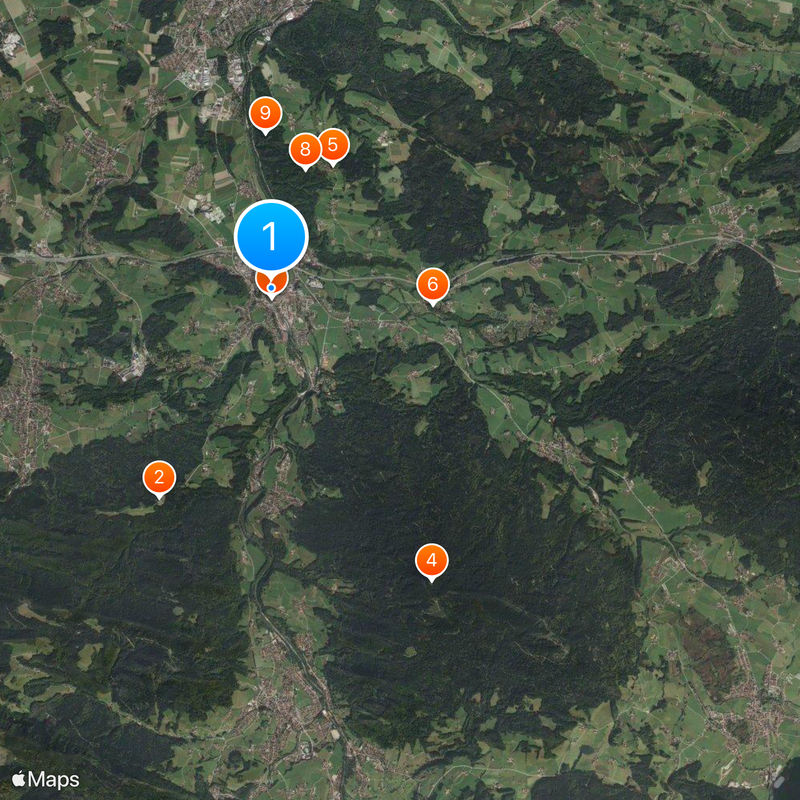Open the orange map pin numbered 4
Image resolution: width=800 pixels, height=800 pixels.
tap(431, 559)
